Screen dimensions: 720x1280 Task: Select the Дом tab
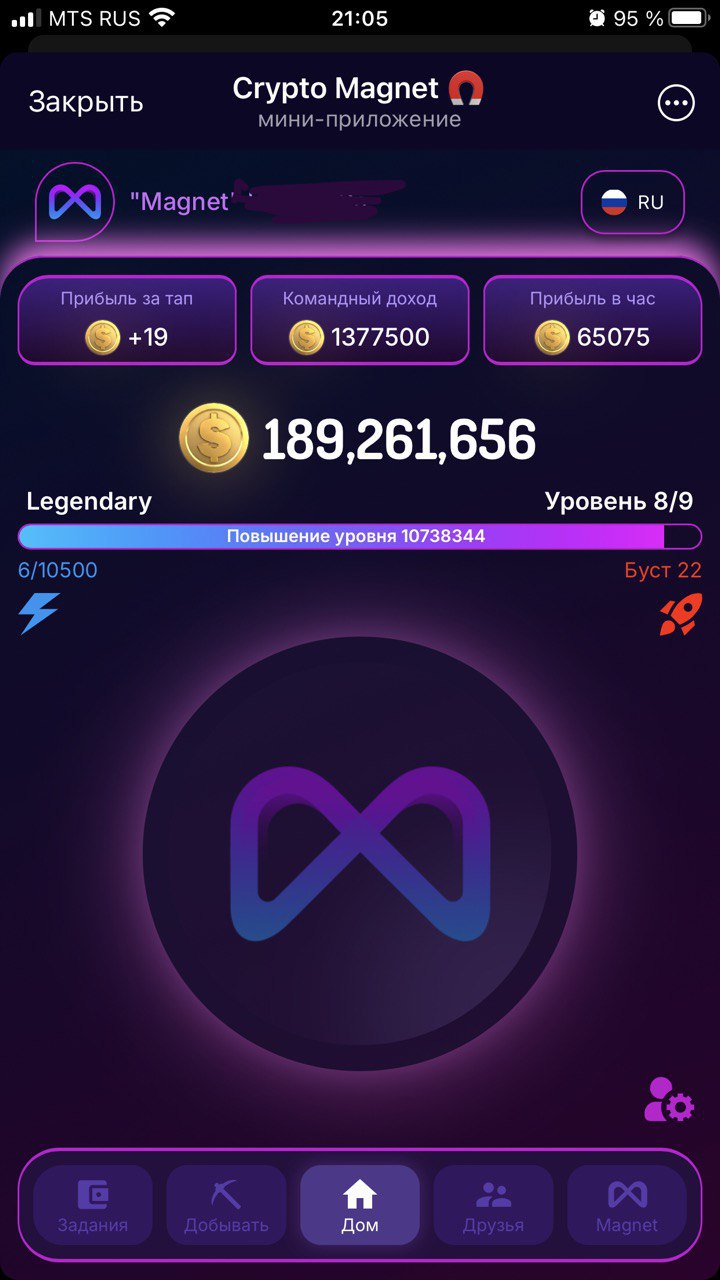(x=360, y=1205)
